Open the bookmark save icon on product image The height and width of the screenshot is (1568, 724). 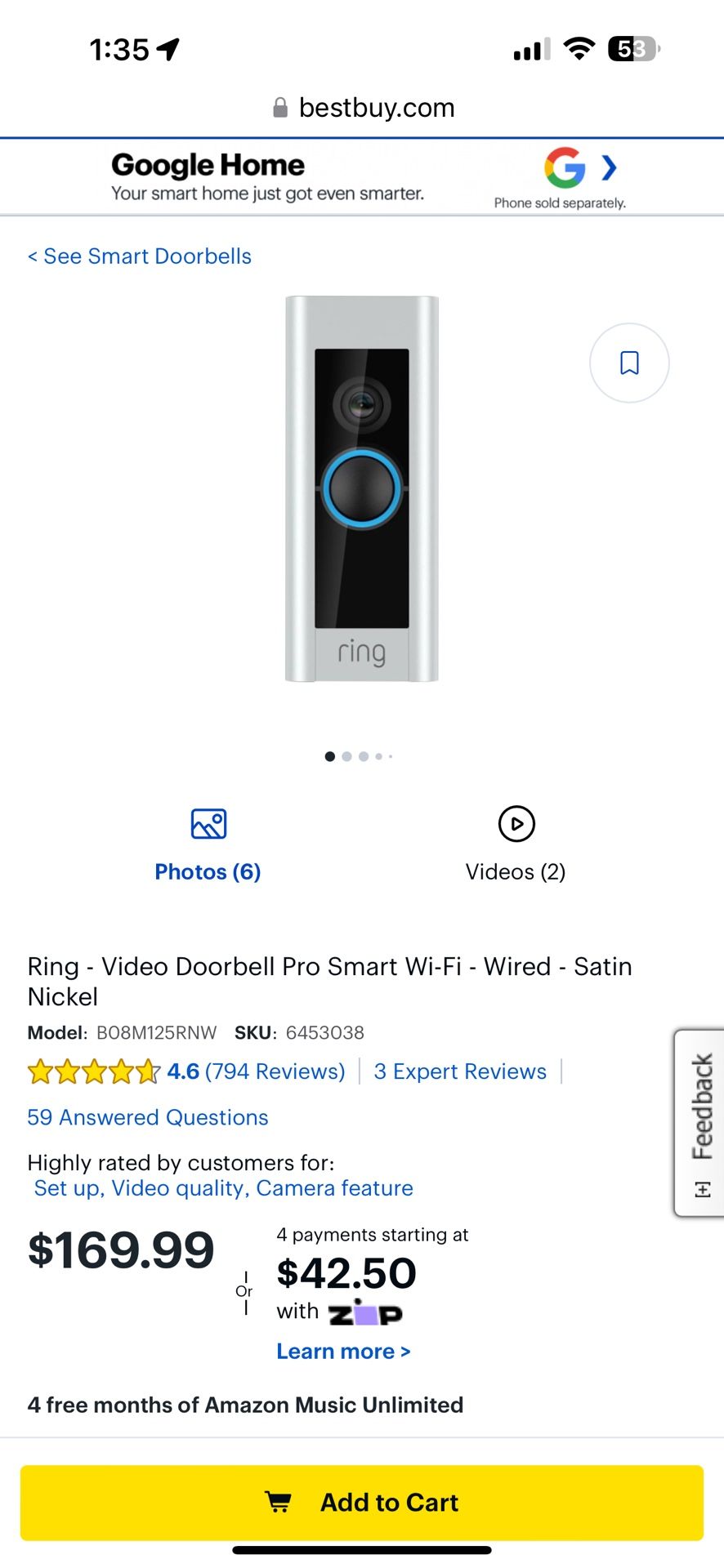(x=629, y=363)
